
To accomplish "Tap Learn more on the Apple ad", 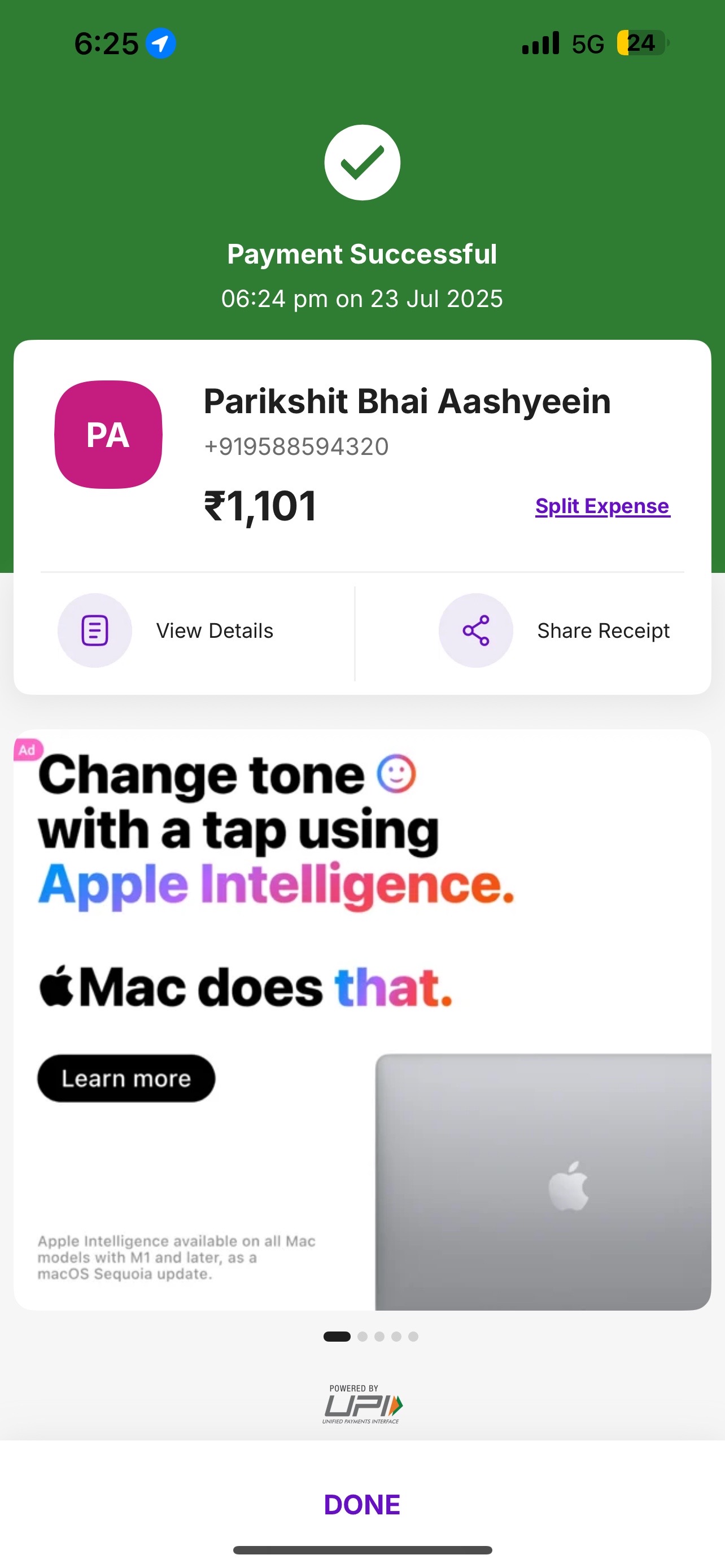I will tap(126, 1079).
